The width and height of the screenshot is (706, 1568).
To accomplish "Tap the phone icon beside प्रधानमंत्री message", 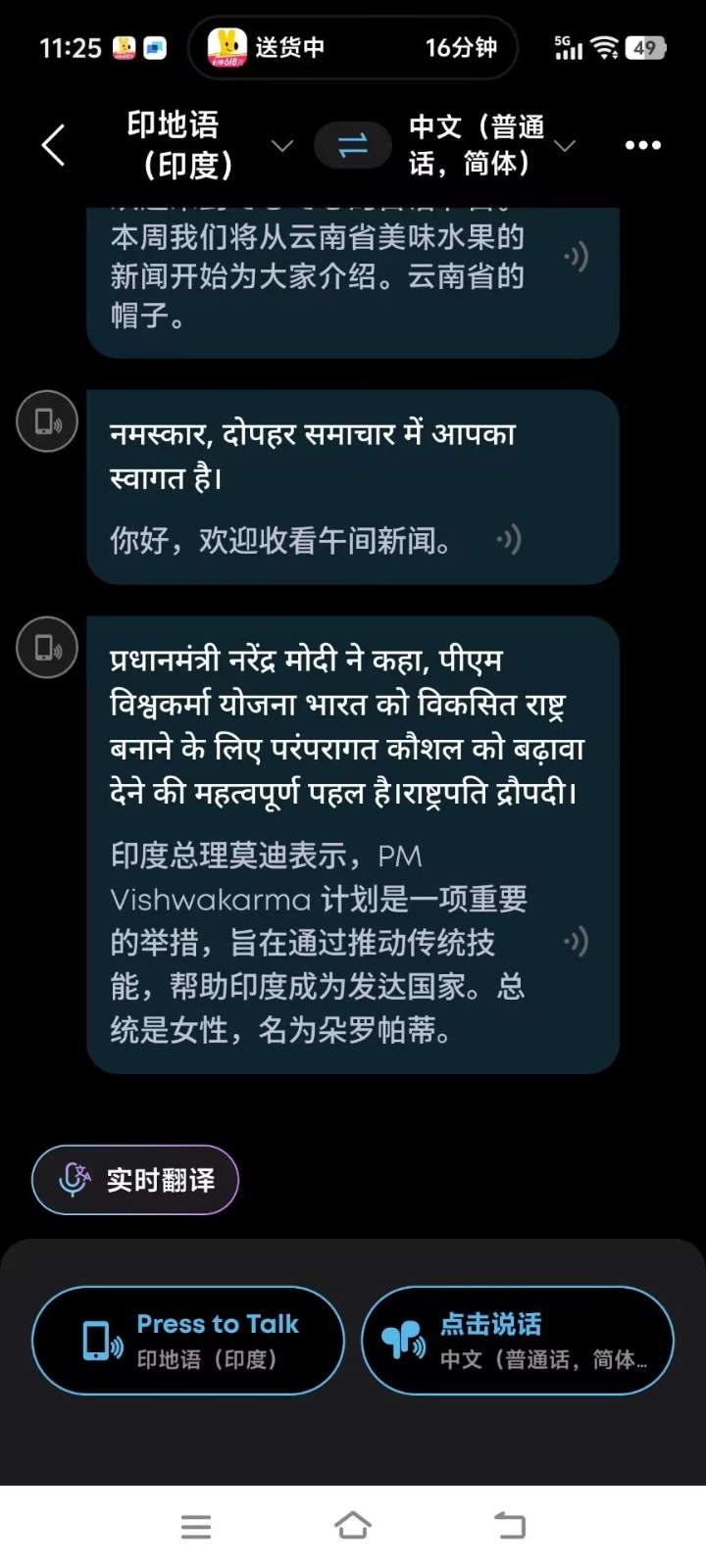I will point(47,647).
